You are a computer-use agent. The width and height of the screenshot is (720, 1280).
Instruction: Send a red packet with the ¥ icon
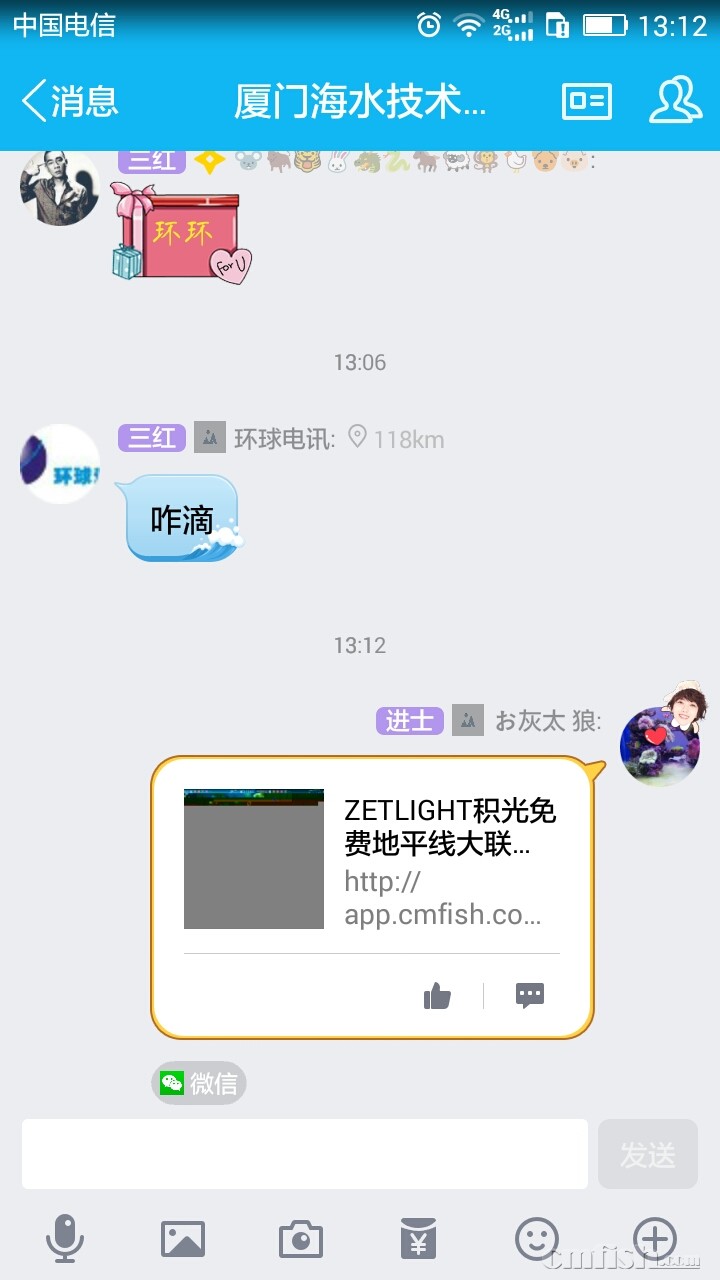[419, 1239]
